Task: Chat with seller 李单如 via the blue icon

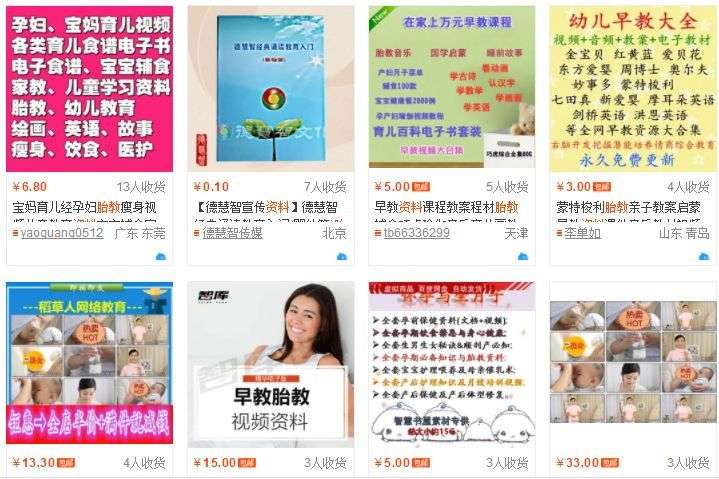Action: pos(703,257)
